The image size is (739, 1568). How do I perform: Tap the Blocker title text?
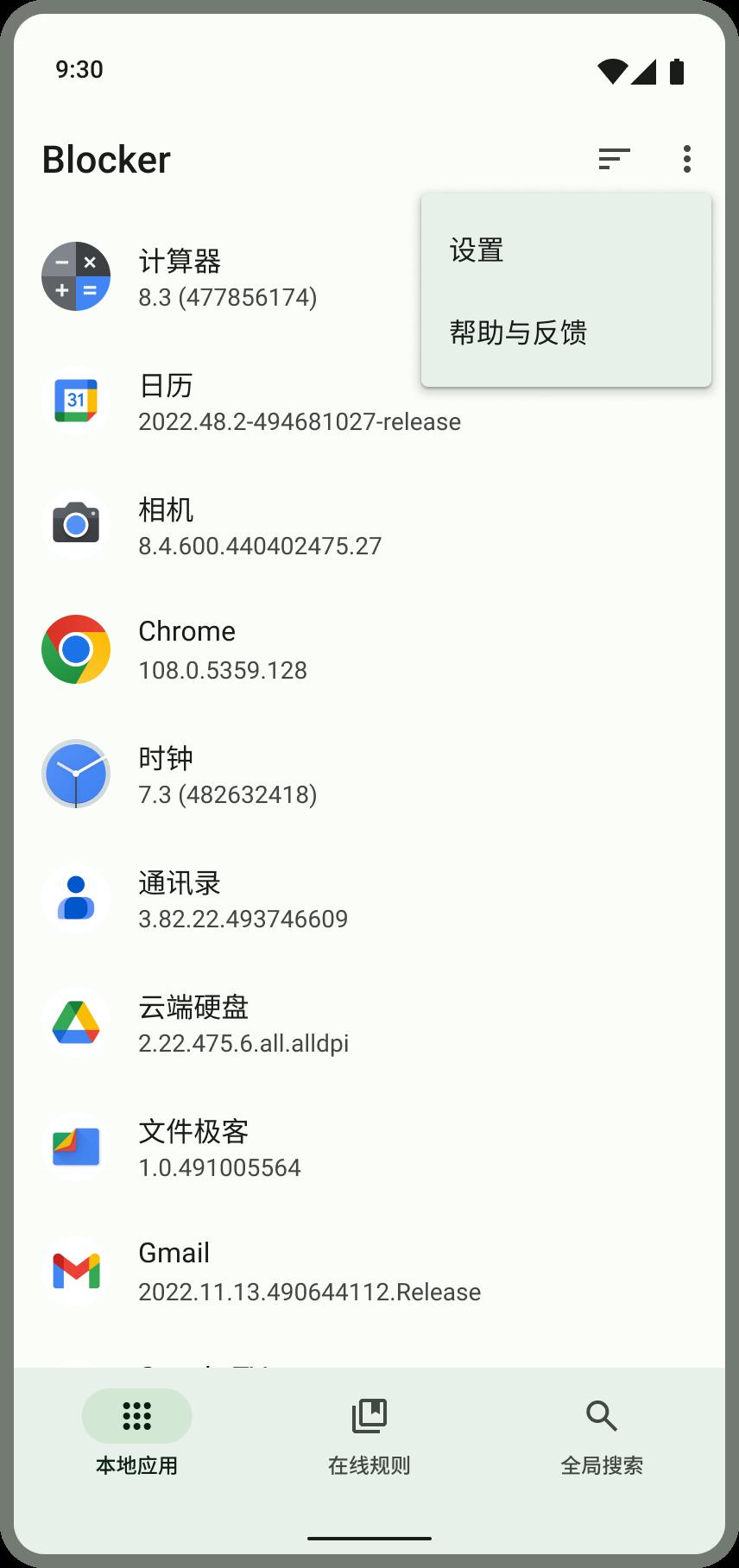105,159
